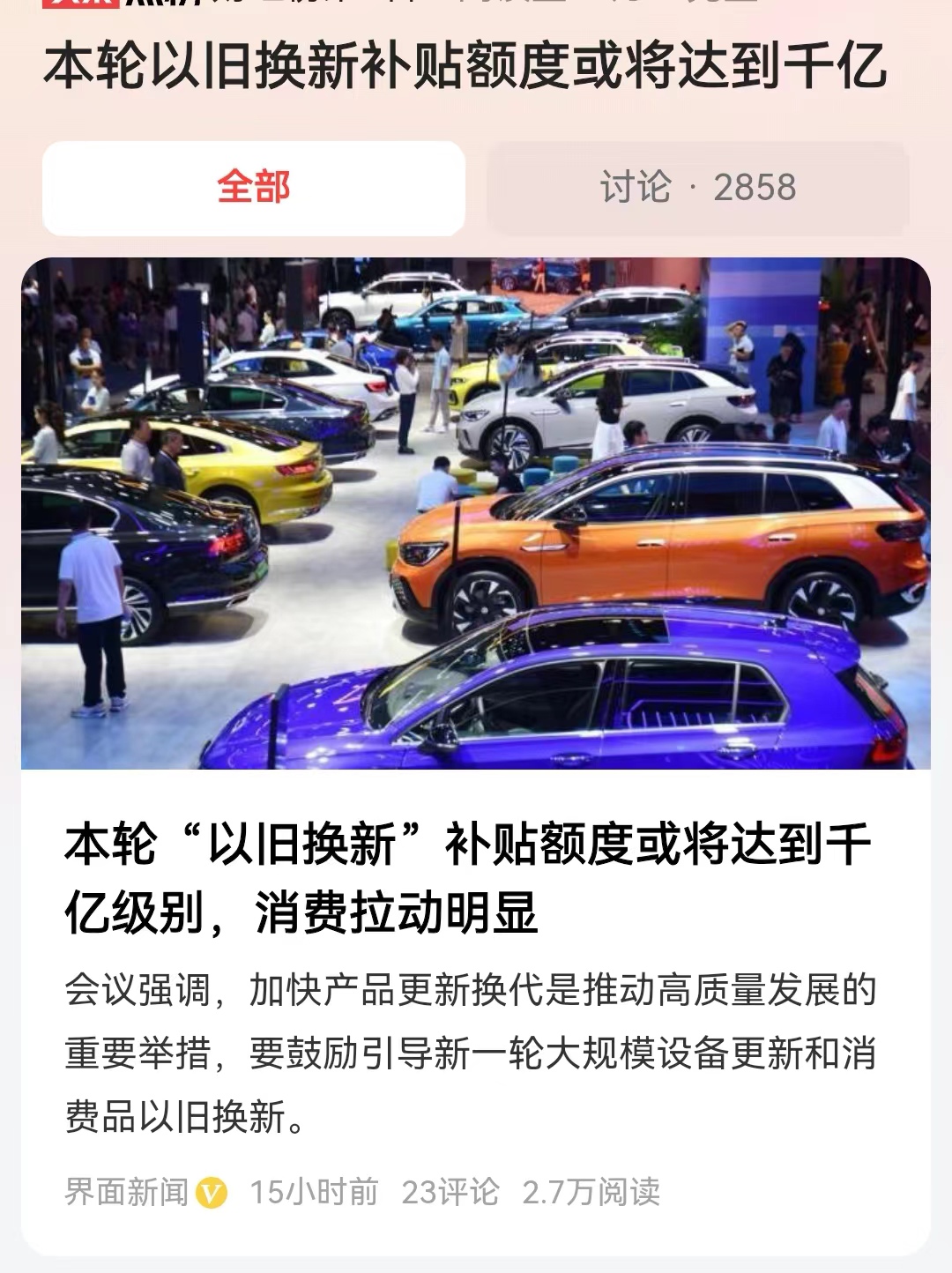
Task: Tap the 23评论 label to open comments
Action: [x=450, y=1190]
